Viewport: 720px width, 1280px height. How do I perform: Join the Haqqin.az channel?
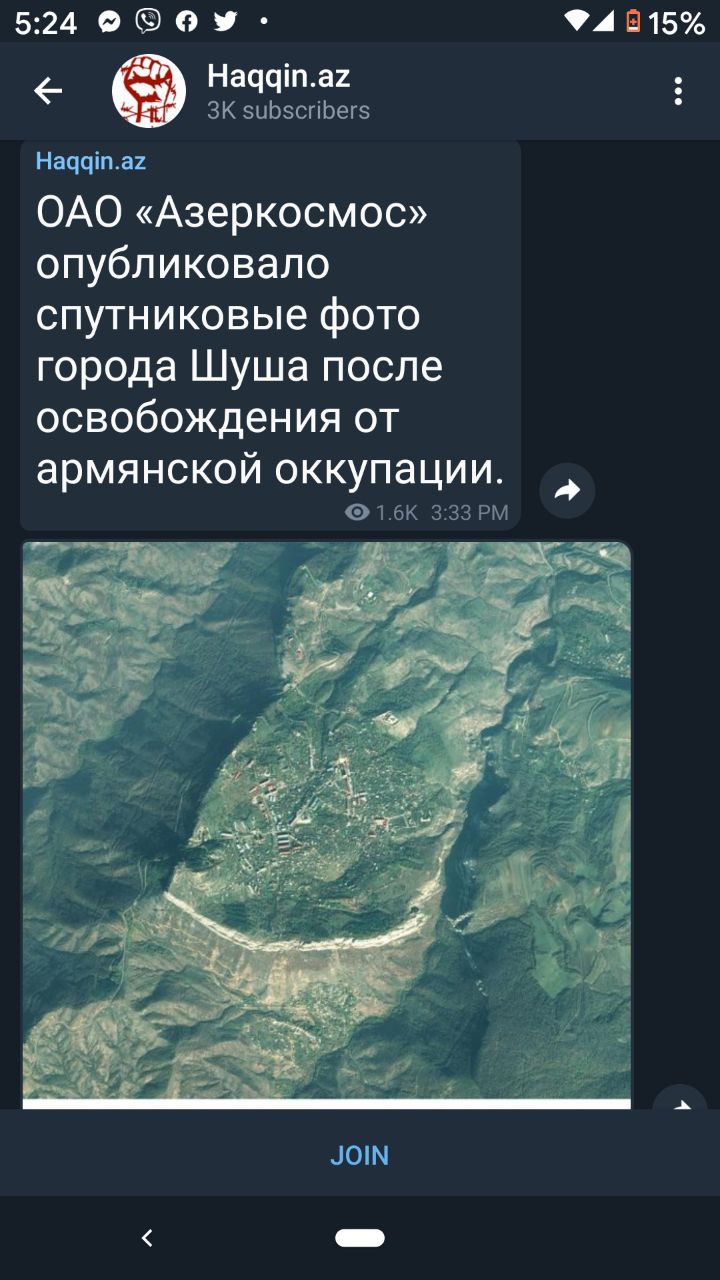coord(360,1155)
